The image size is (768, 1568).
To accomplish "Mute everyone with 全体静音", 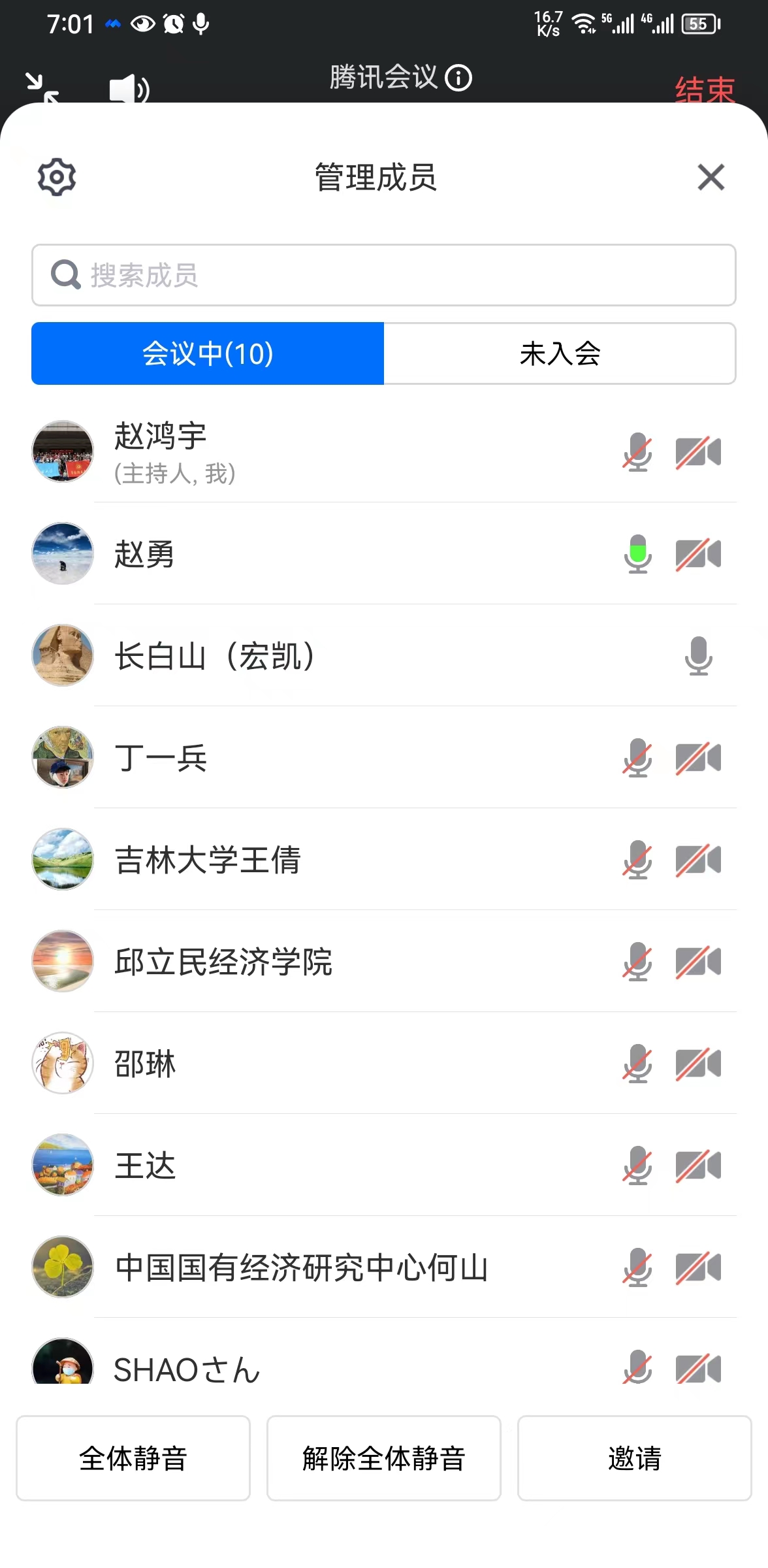I will (x=133, y=1458).
